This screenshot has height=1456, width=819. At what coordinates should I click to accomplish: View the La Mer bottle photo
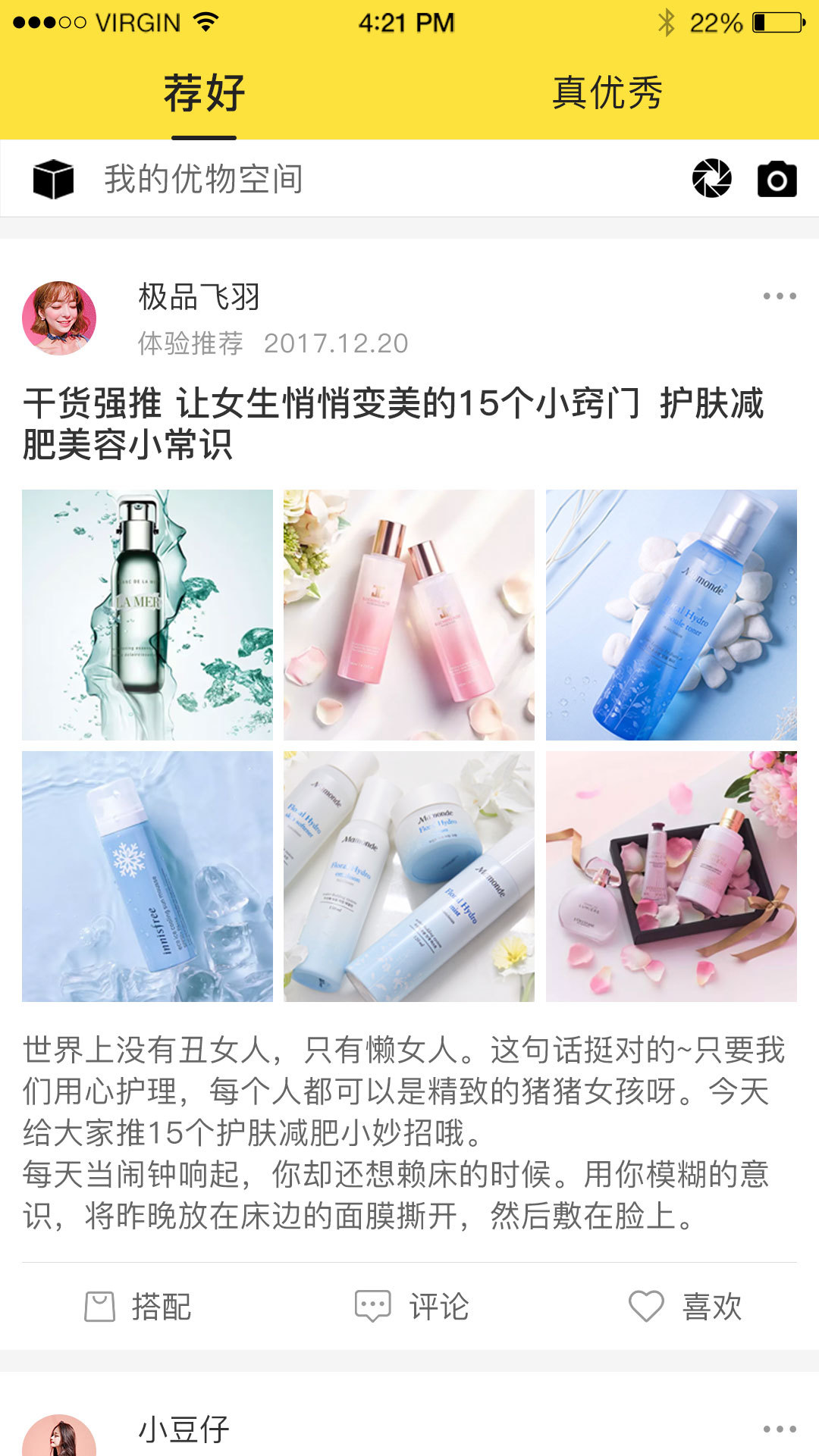[x=147, y=615]
